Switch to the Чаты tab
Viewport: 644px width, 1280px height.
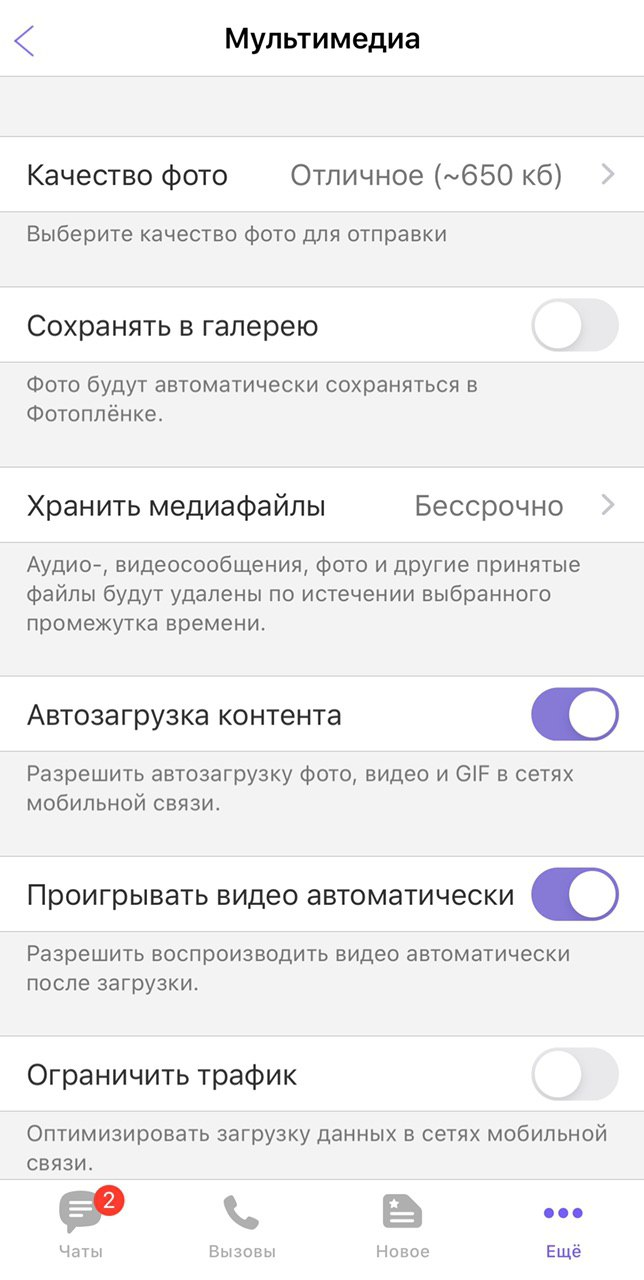coord(81,1224)
